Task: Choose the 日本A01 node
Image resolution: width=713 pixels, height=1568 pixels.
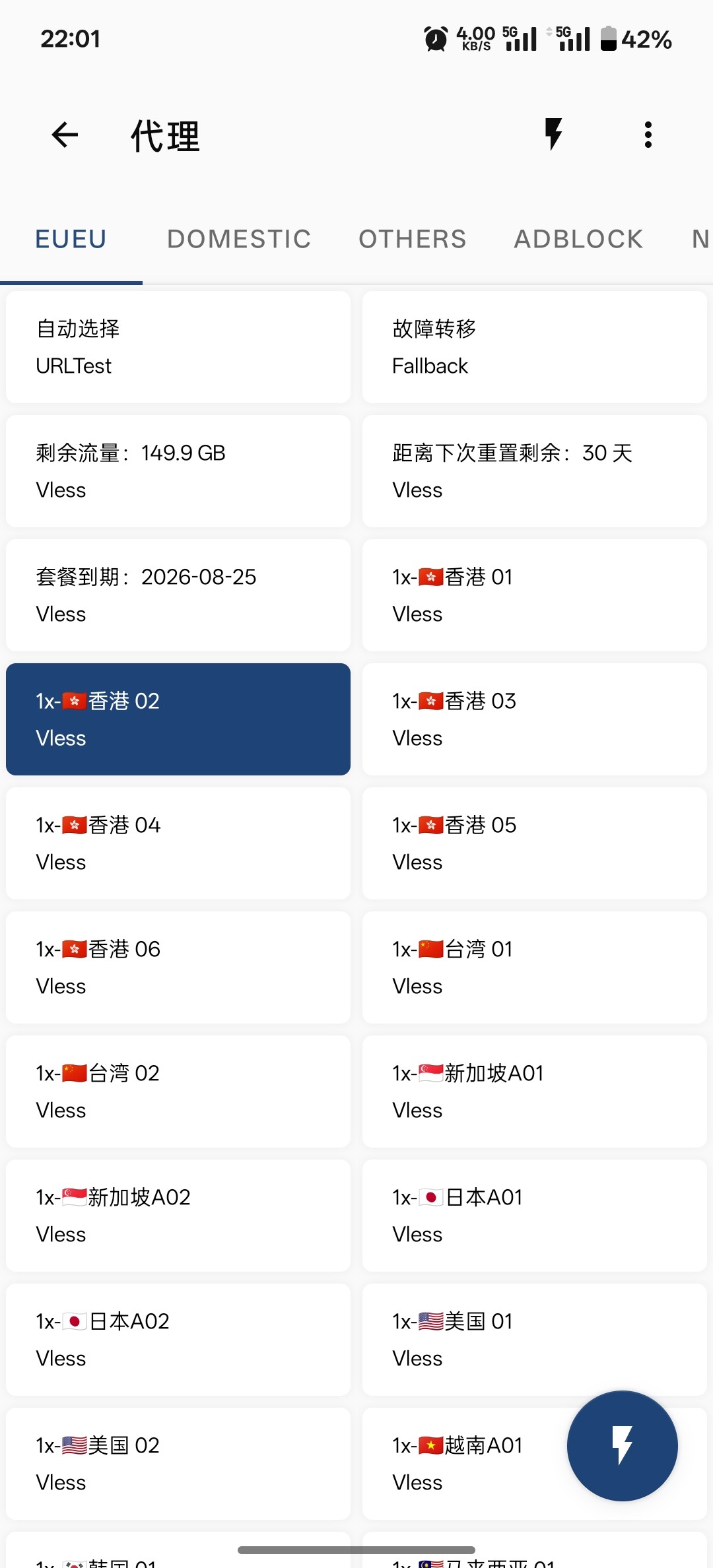Action: pyautogui.click(x=535, y=1216)
